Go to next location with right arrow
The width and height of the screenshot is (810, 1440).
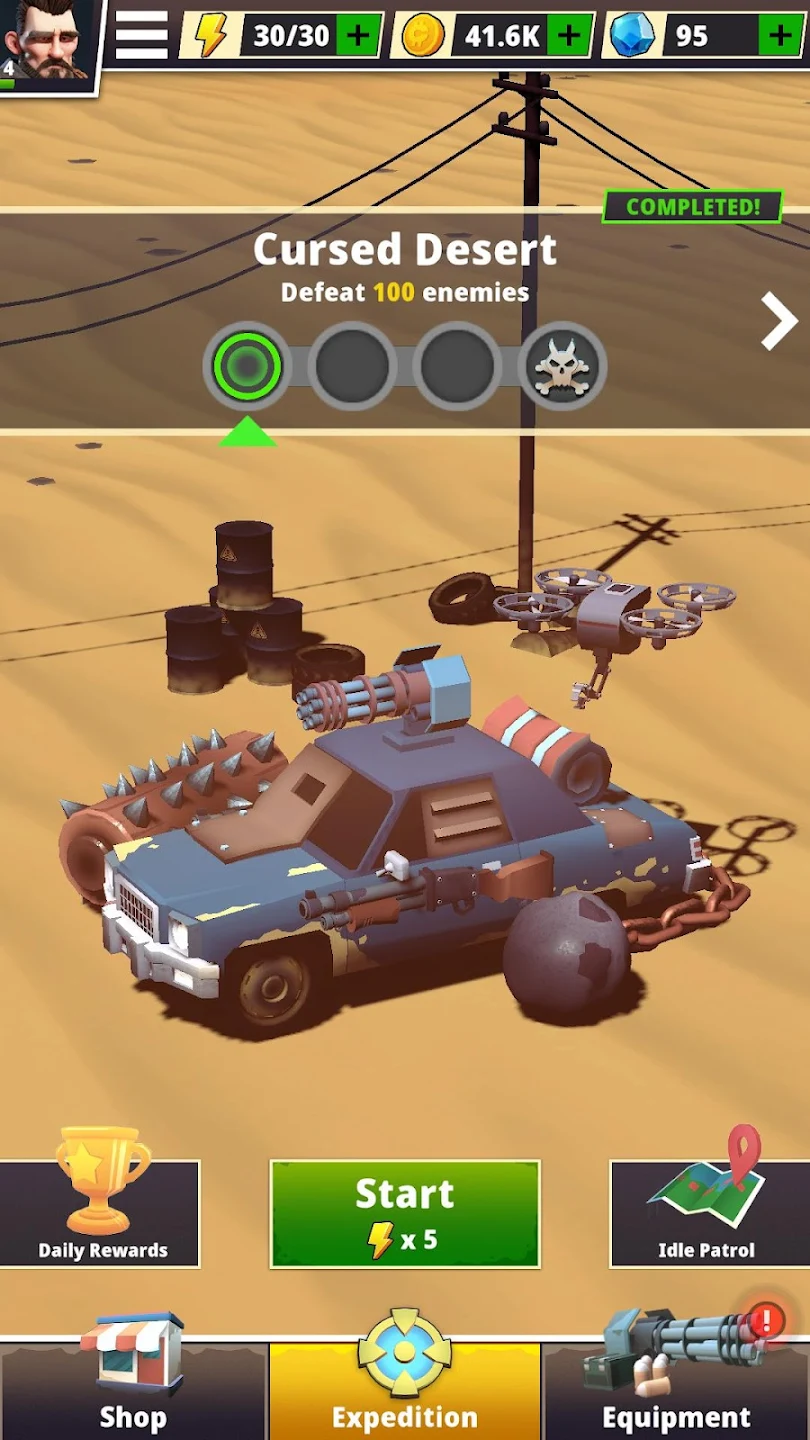(778, 321)
